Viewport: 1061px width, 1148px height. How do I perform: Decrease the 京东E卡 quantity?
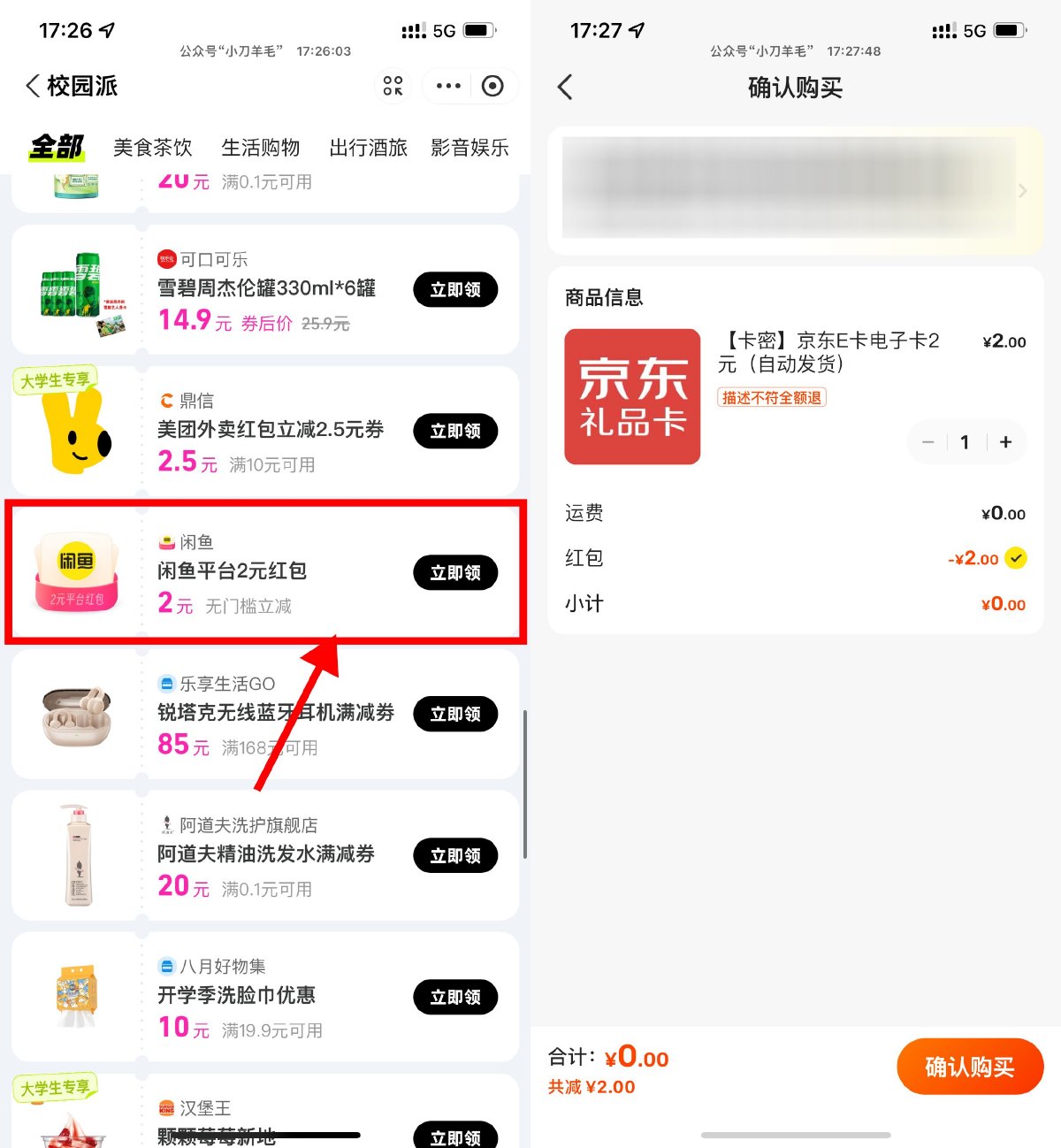tap(927, 442)
